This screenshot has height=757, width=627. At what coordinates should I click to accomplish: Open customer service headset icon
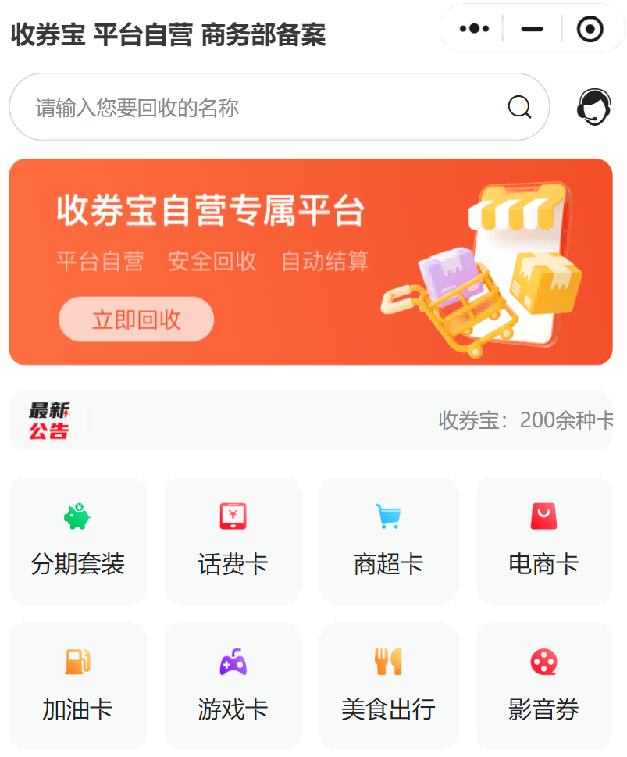pyautogui.click(x=594, y=107)
